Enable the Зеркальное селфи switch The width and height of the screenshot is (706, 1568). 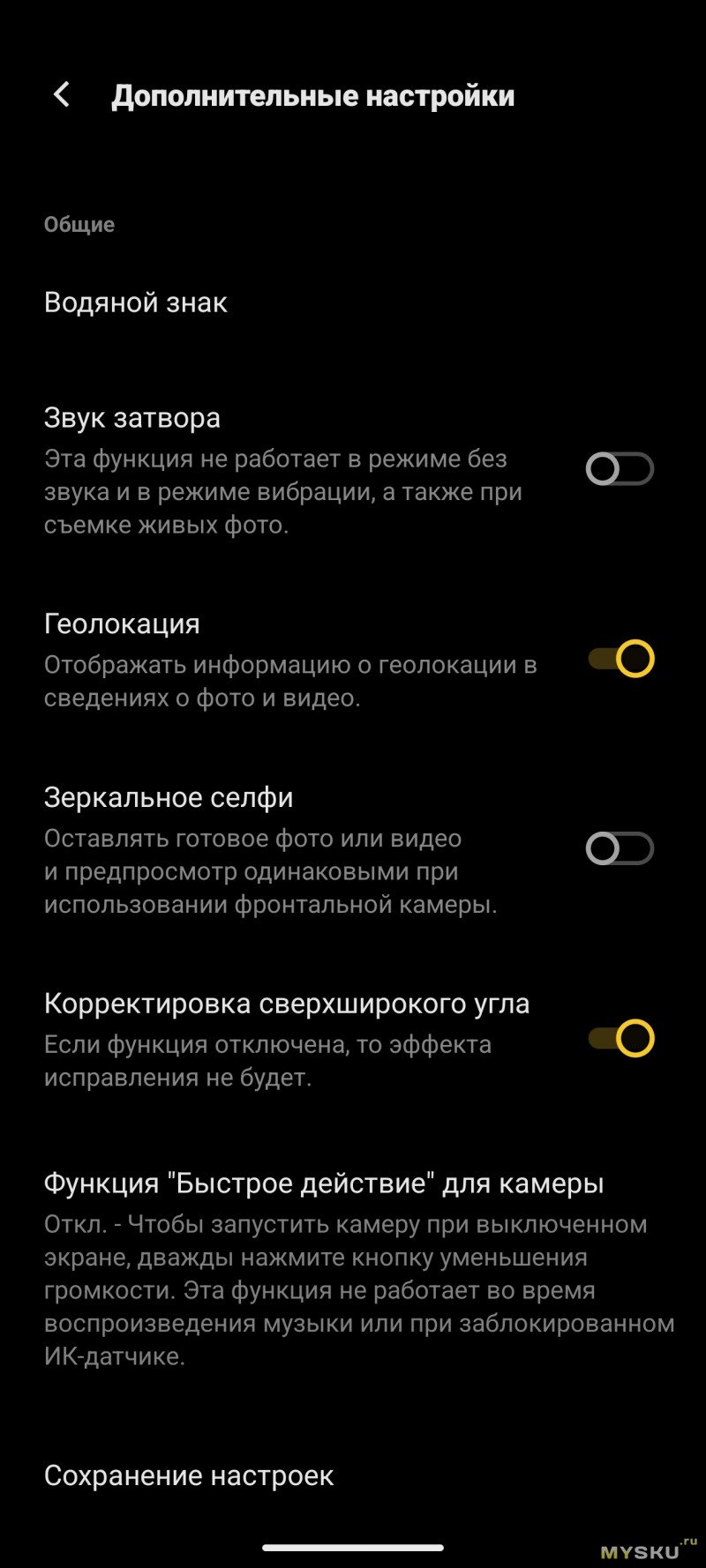620,849
